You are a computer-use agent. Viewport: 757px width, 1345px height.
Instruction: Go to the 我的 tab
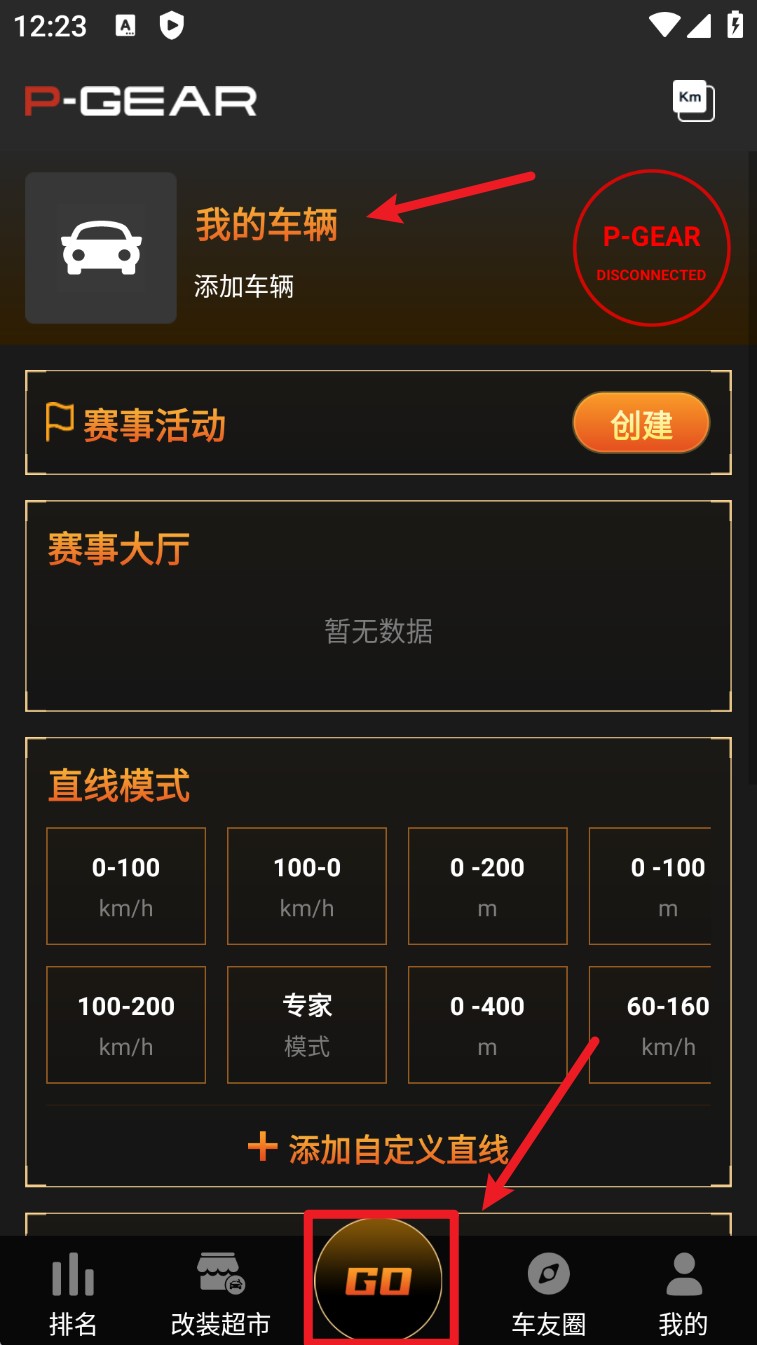pyautogui.click(x=684, y=1295)
